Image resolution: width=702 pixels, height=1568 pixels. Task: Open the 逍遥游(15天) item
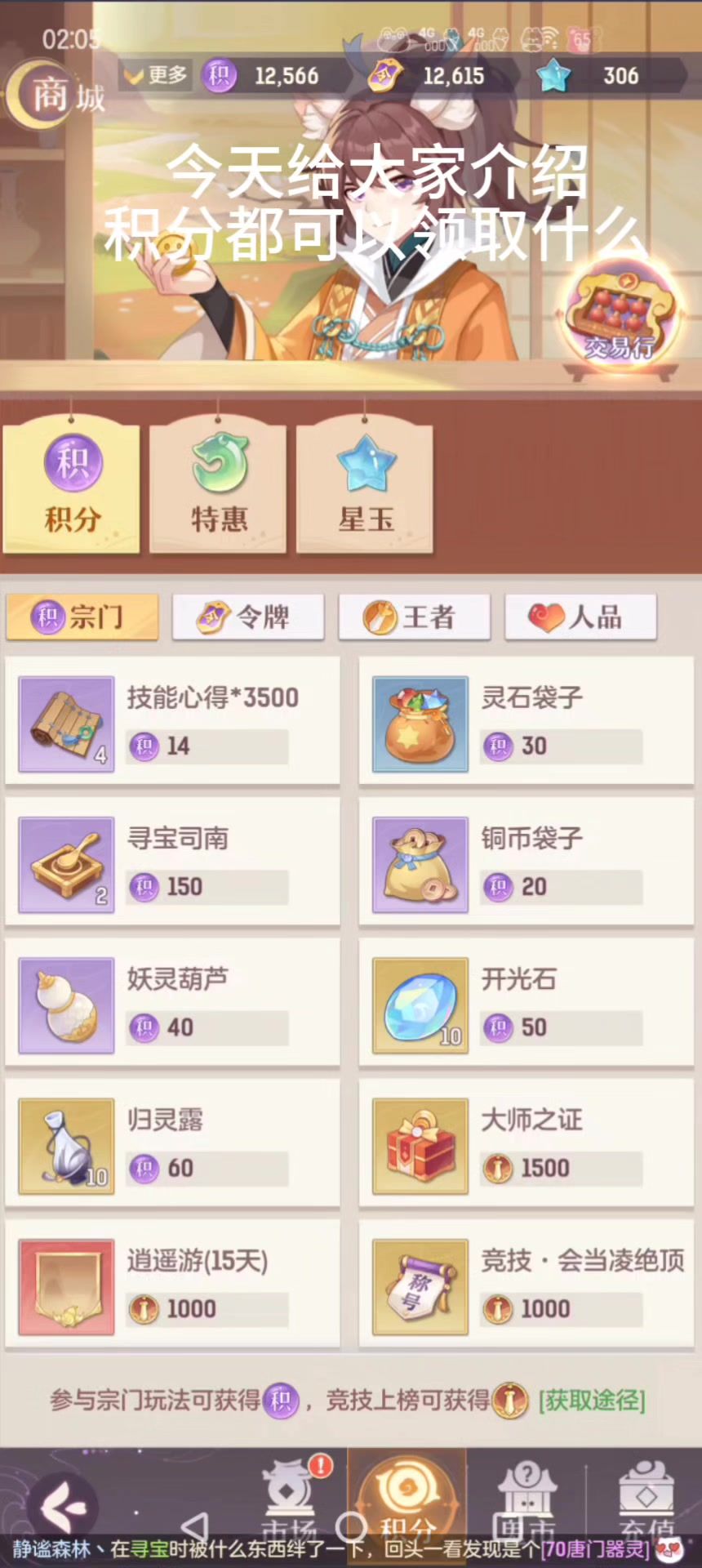click(x=172, y=1285)
